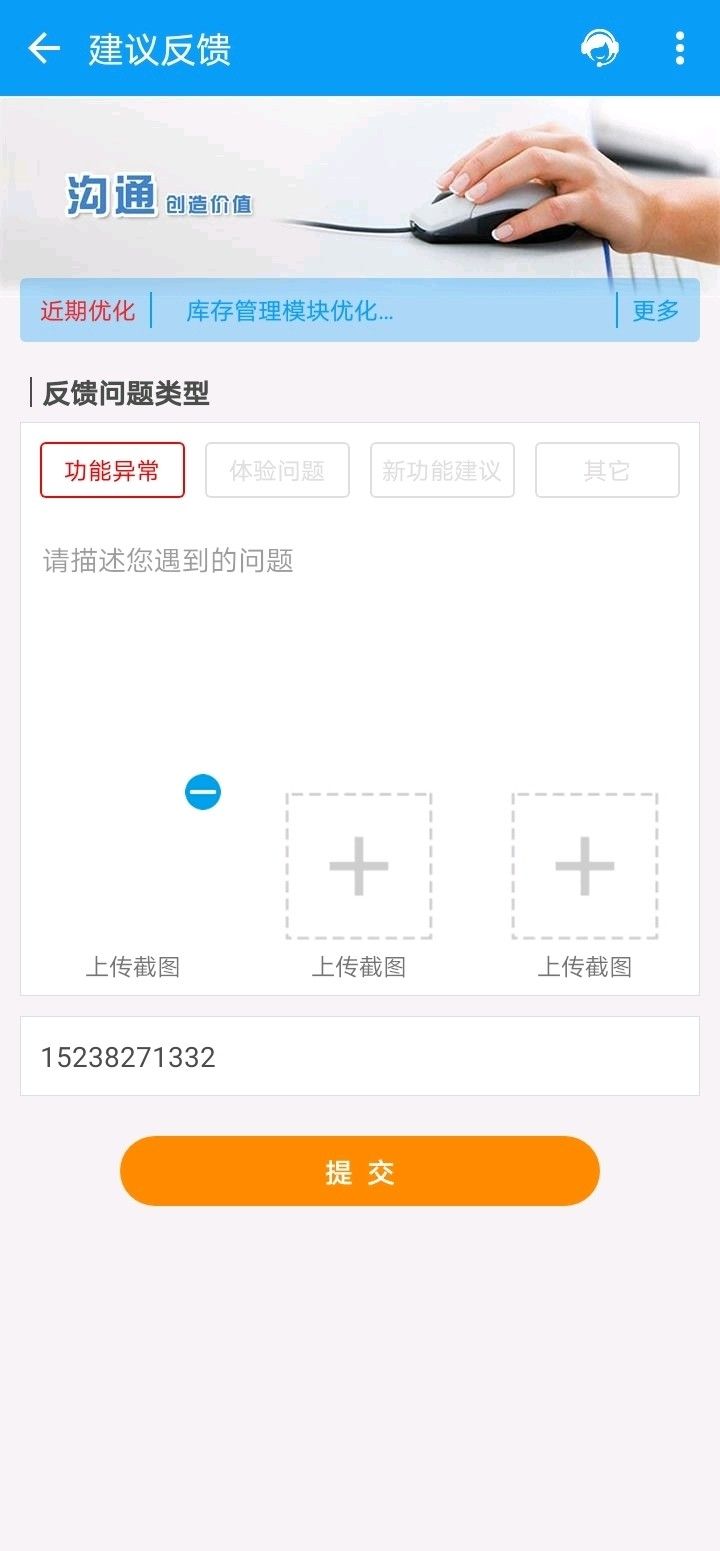The height and width of the screenshot is (1551, 720).
Task: Edit the phone number 15238271332 field
Action: 360,1057
